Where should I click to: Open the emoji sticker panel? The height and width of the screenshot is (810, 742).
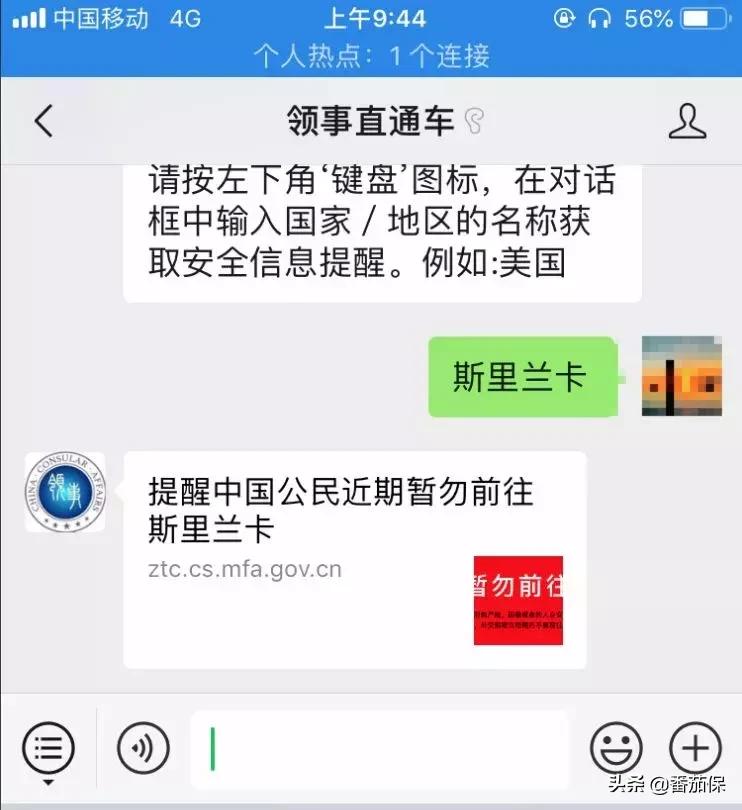click(x=617, y=745)
